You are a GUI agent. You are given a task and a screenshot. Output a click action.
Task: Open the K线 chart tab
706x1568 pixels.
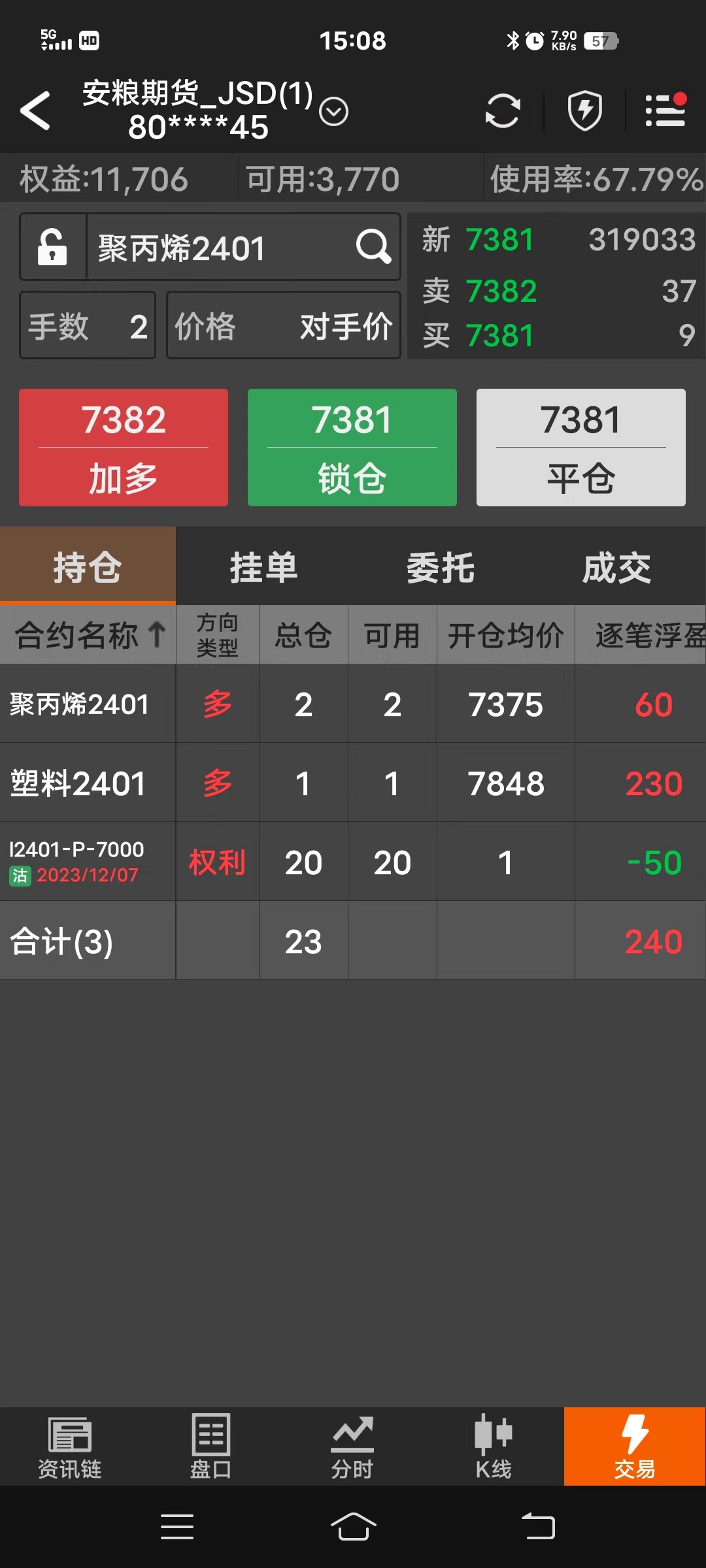[493, 1446]
